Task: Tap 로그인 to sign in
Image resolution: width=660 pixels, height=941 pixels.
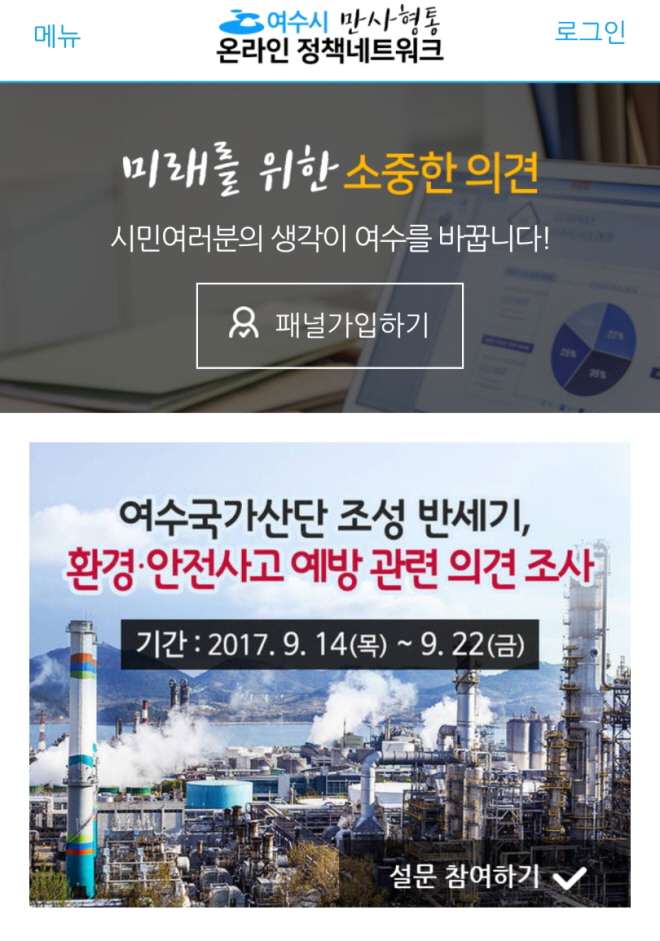Action: (590, 32)
